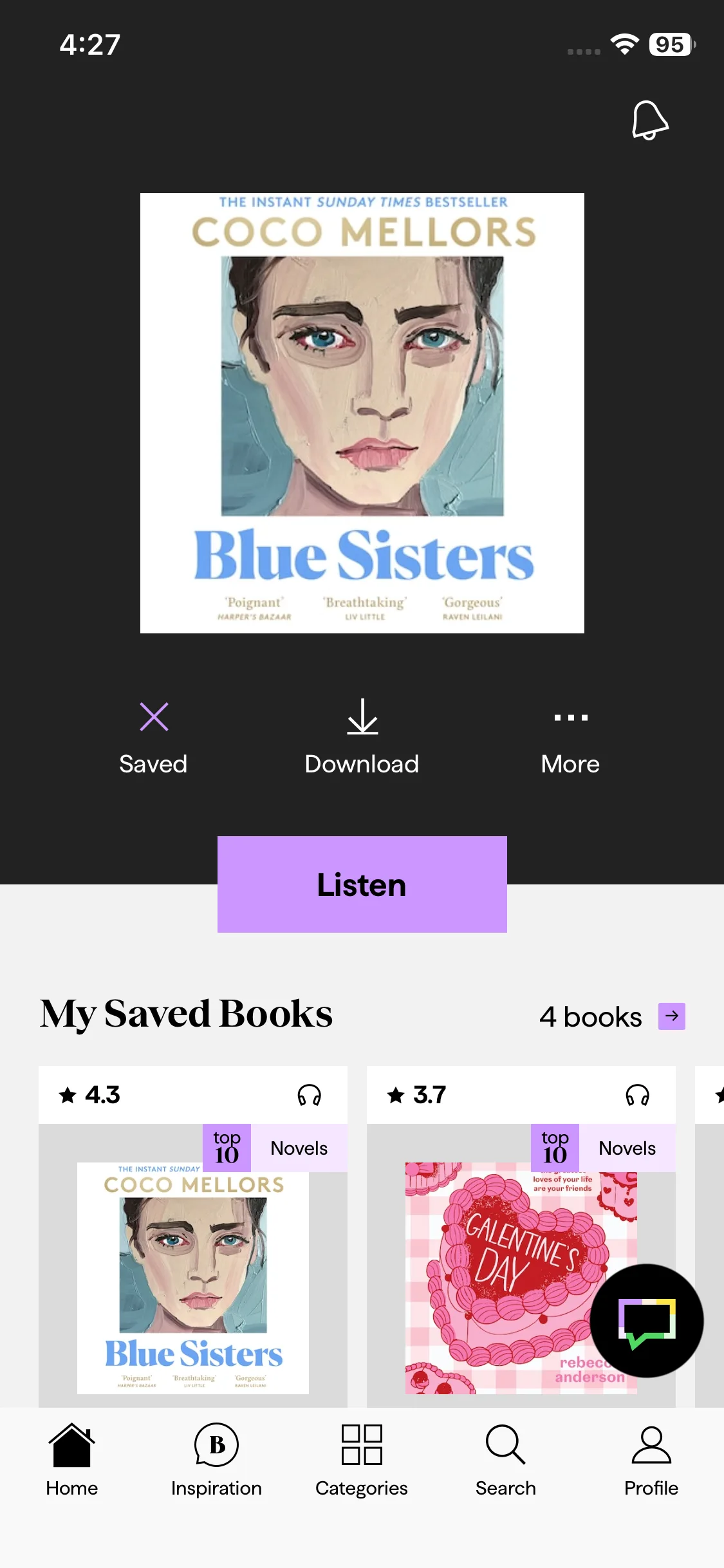Open the notifications bell

tap(650, 120)
